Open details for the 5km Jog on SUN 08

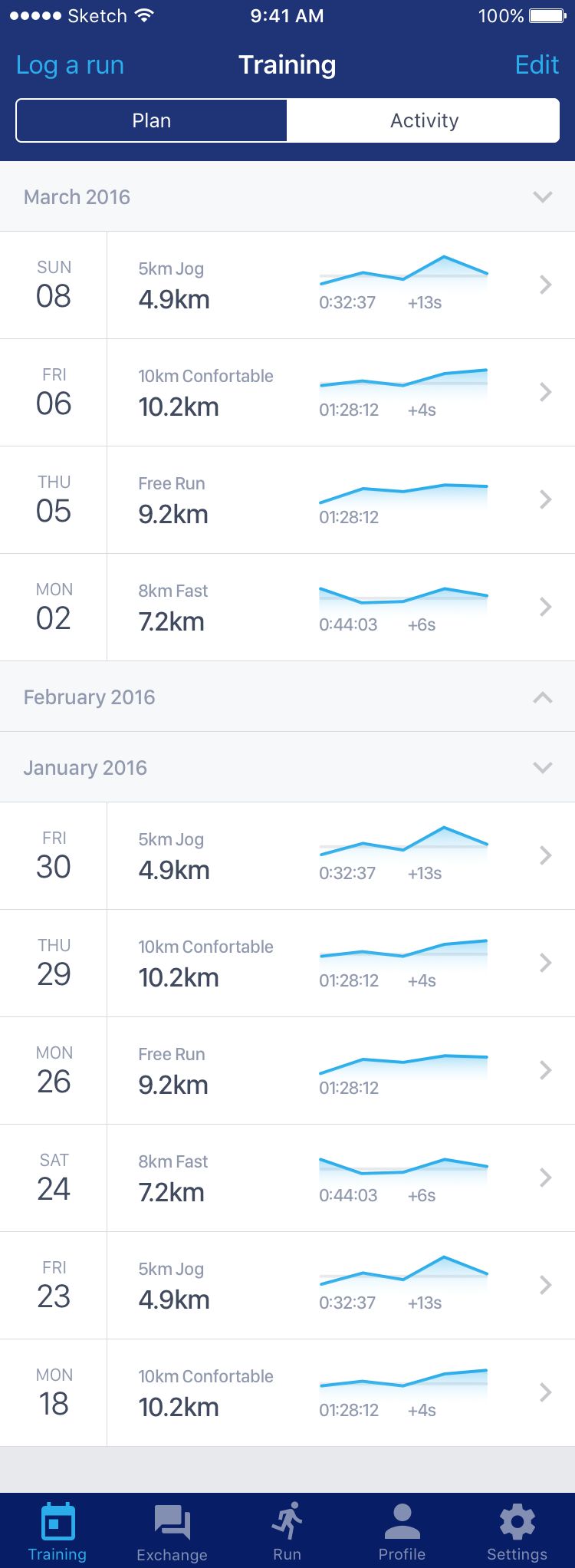pos(287,285)
